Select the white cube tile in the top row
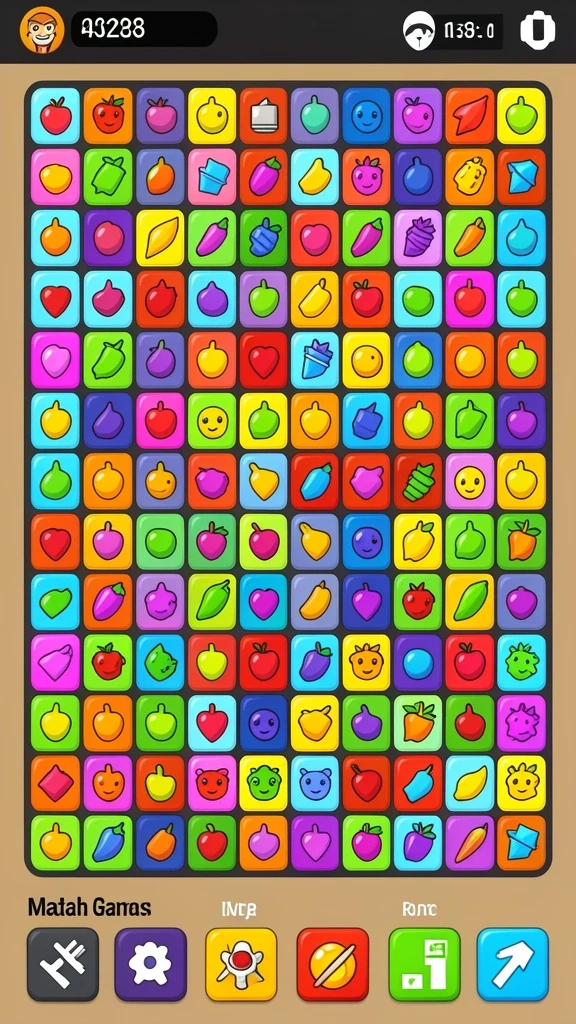This screenshot has width=576, height=1024. click(x=264, y=116)
